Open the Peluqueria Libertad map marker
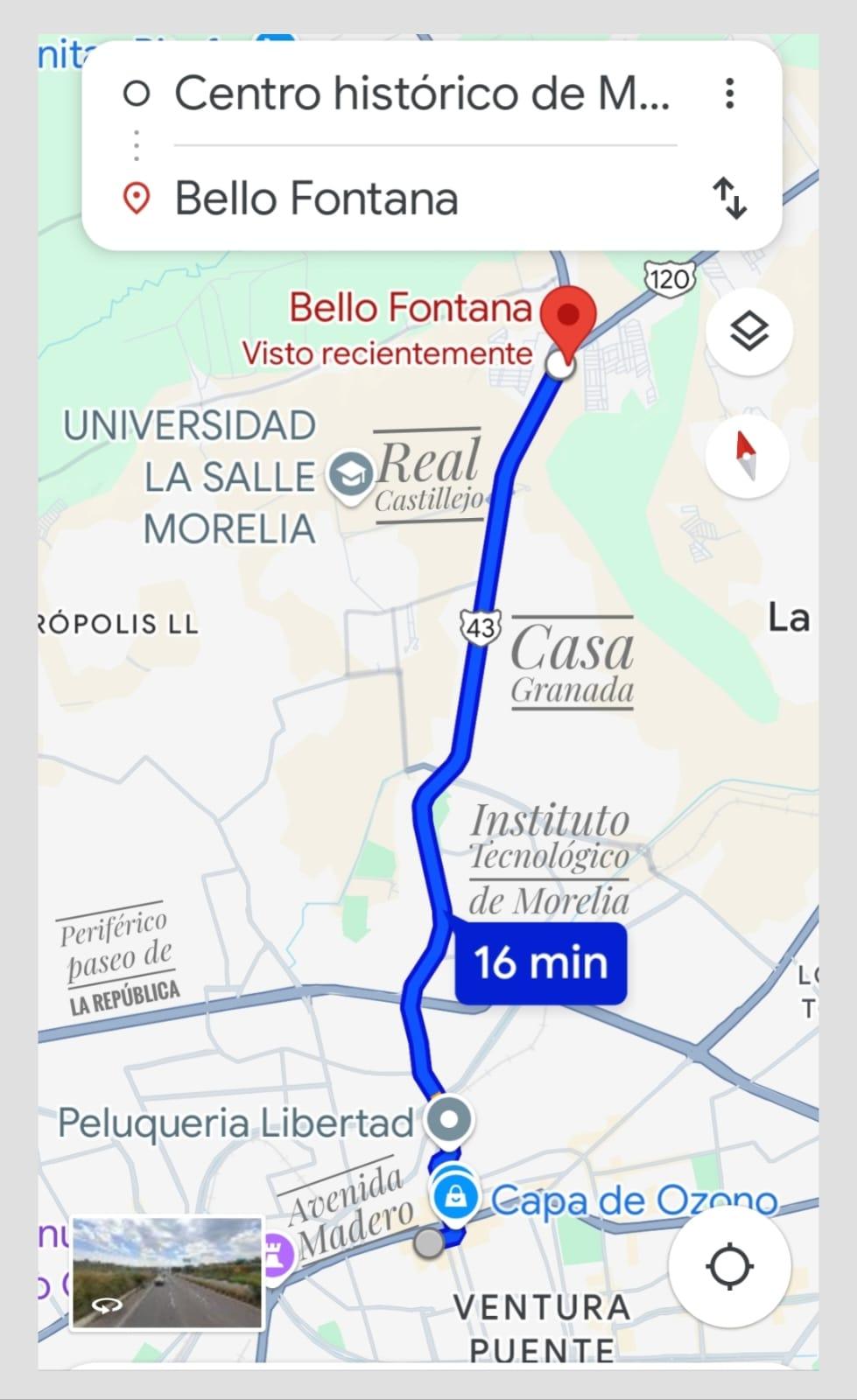Screen dimensions: 857x1400 (449, 1120)
